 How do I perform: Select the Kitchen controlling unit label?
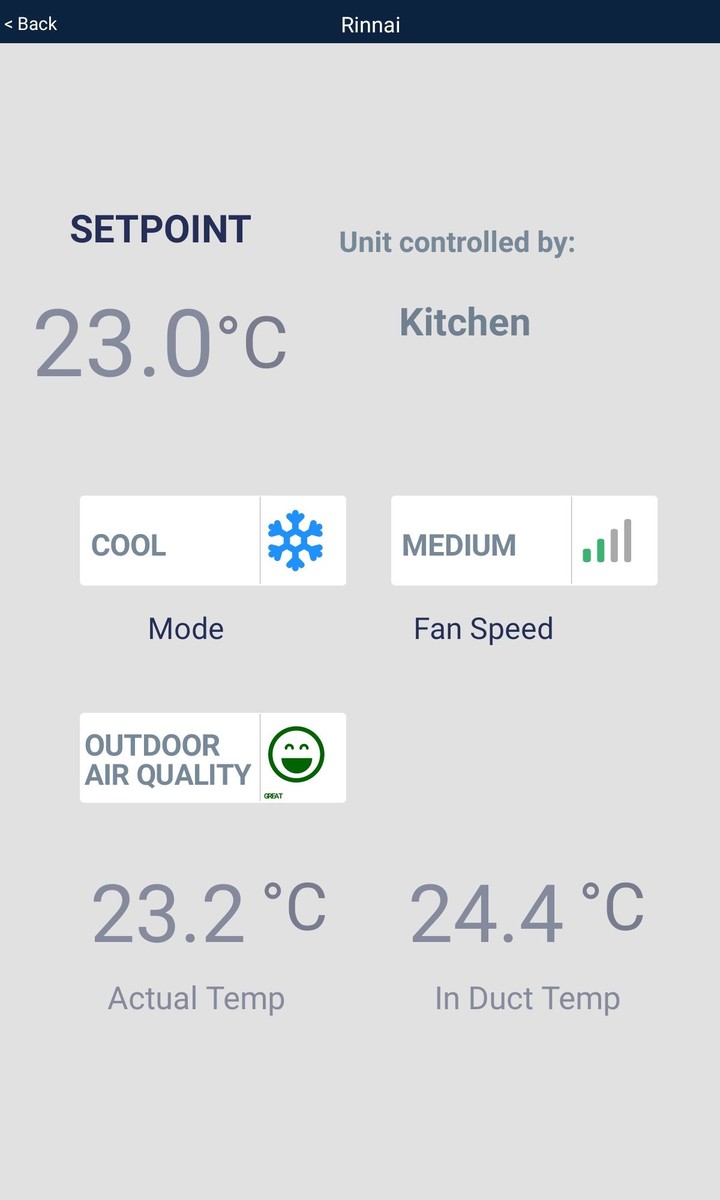465,322
